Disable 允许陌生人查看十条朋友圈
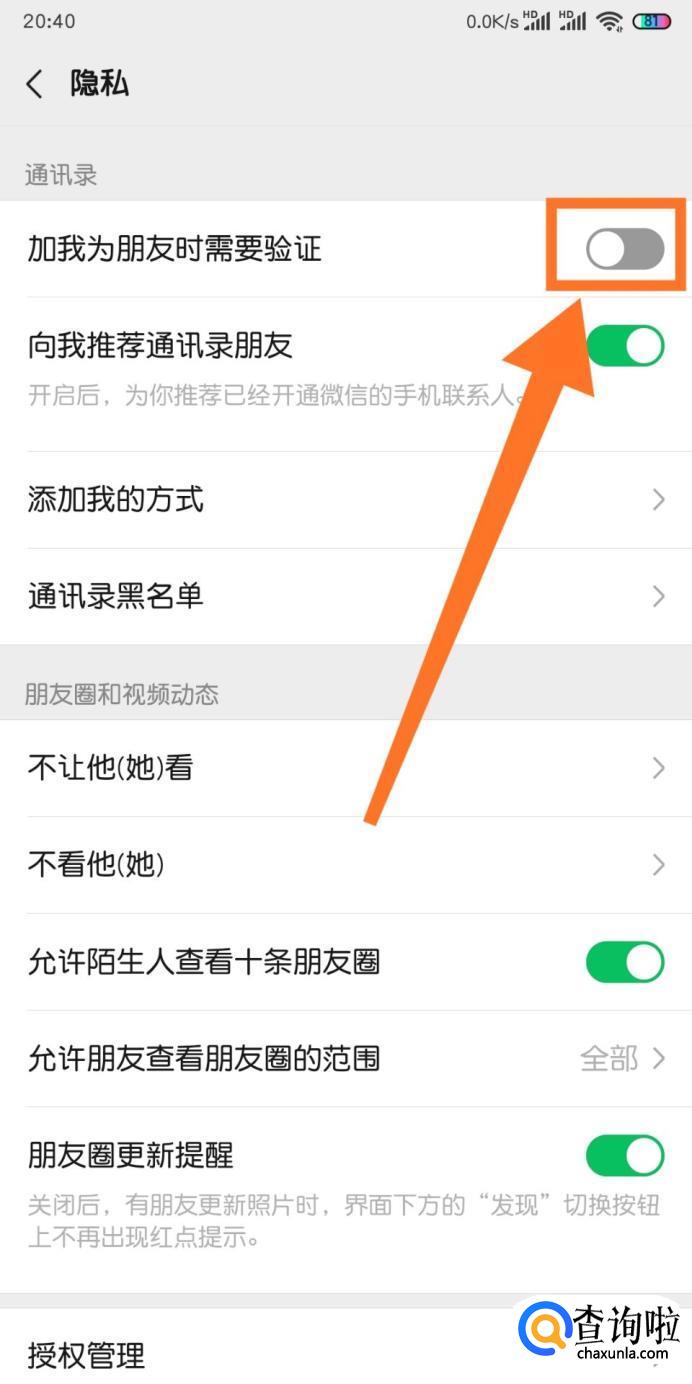The width and height of the screenshot is (692, 1384). (625, 962)
